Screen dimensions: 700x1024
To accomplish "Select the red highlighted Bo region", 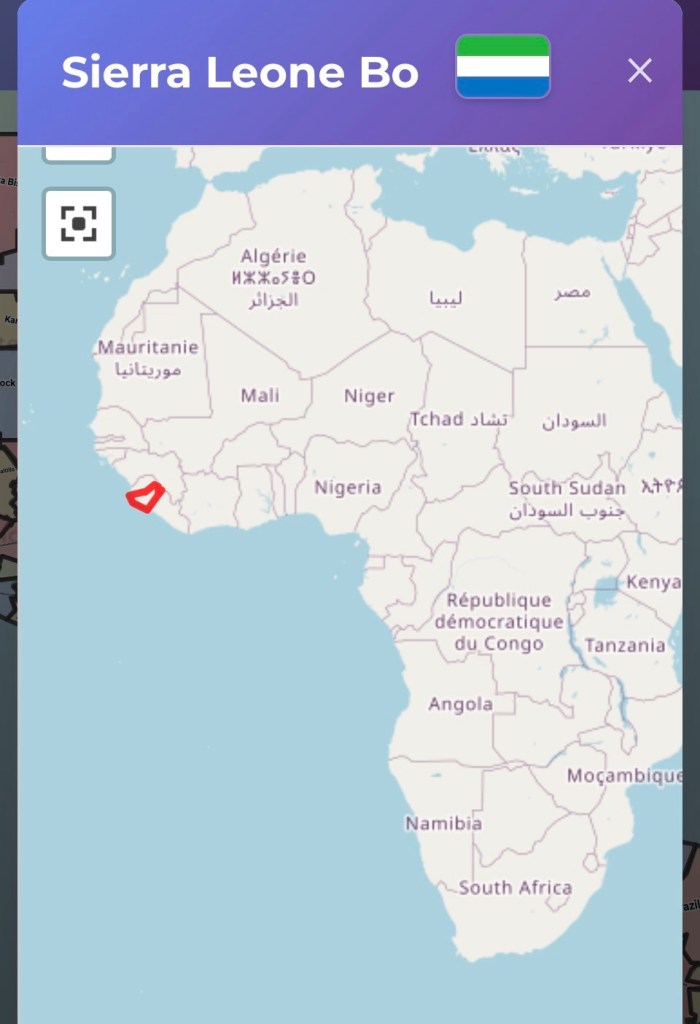I will coord(146,497).
